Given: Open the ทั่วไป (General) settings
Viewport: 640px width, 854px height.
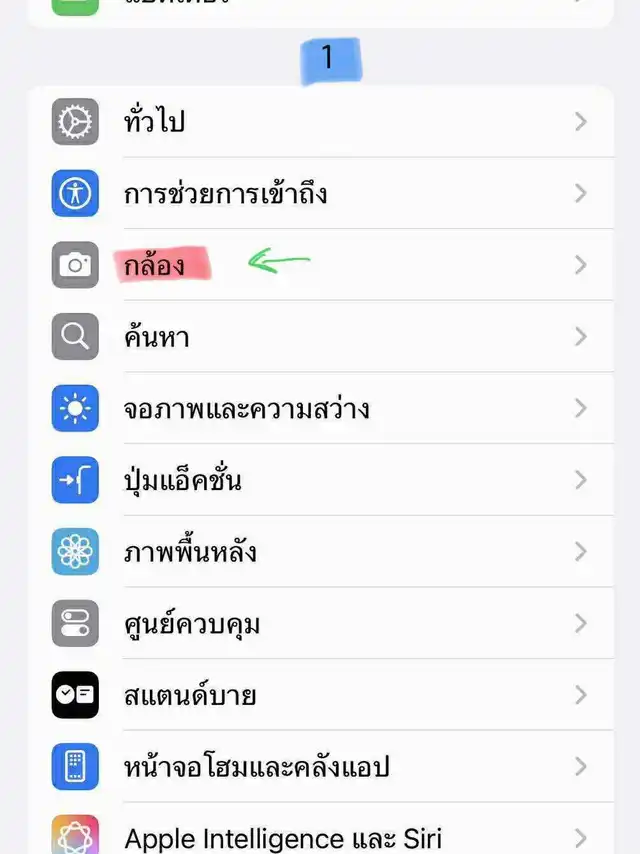Looking at the screenshot, I should click(320, 122).
